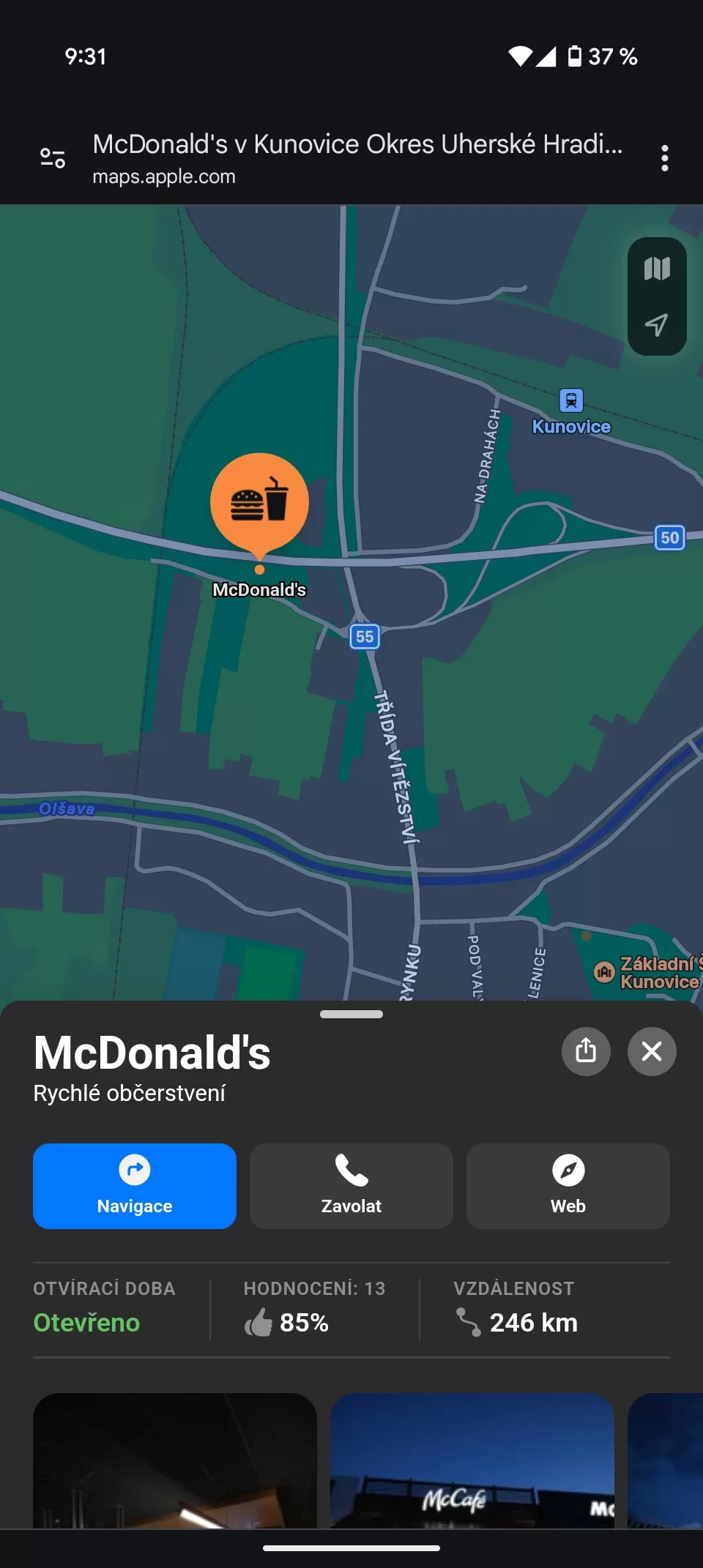Share the McDonald's place card
The width and height of the screenshot is (703, 1568).
(586, 1051)
